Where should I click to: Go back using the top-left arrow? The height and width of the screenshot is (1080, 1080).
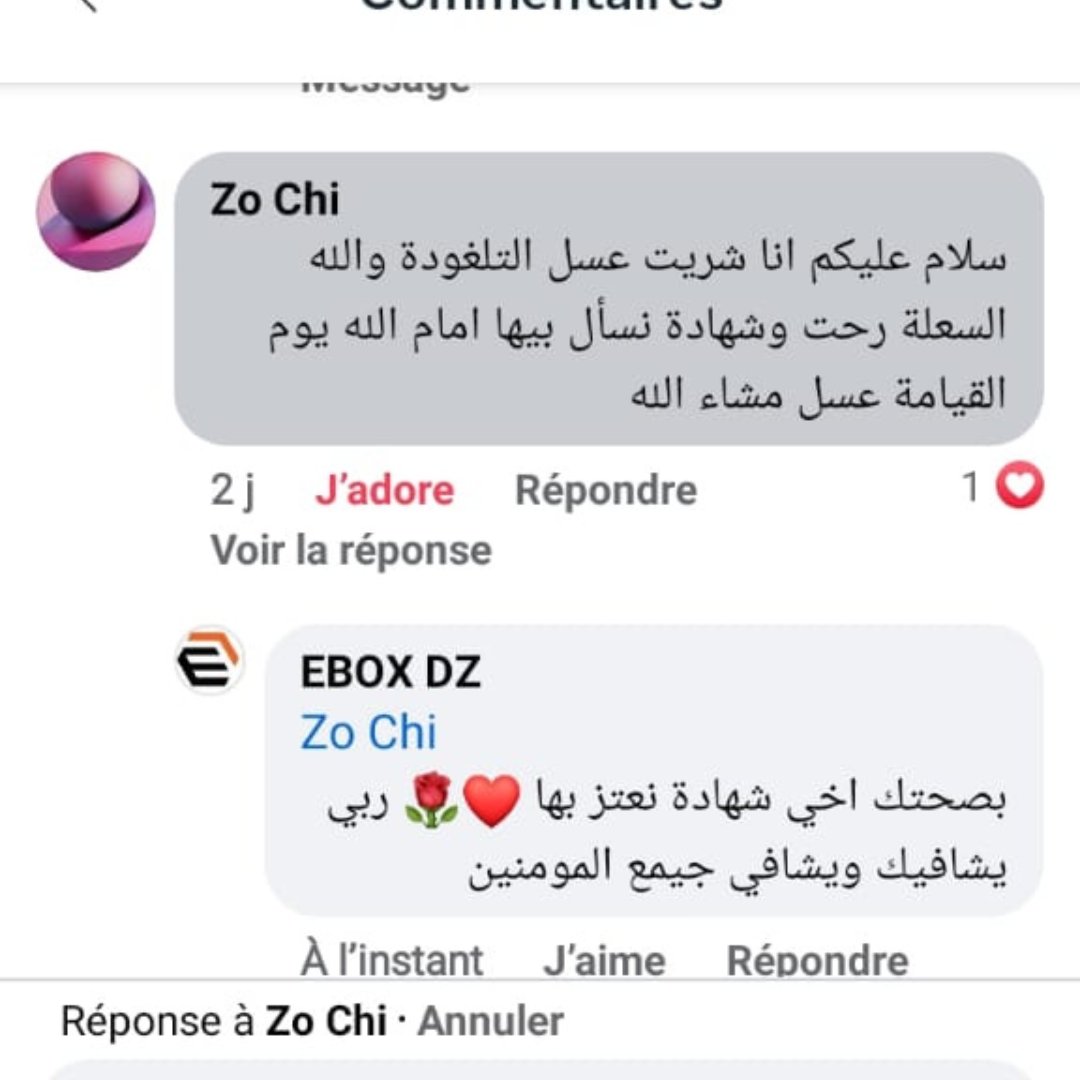(x=88, y=4)
